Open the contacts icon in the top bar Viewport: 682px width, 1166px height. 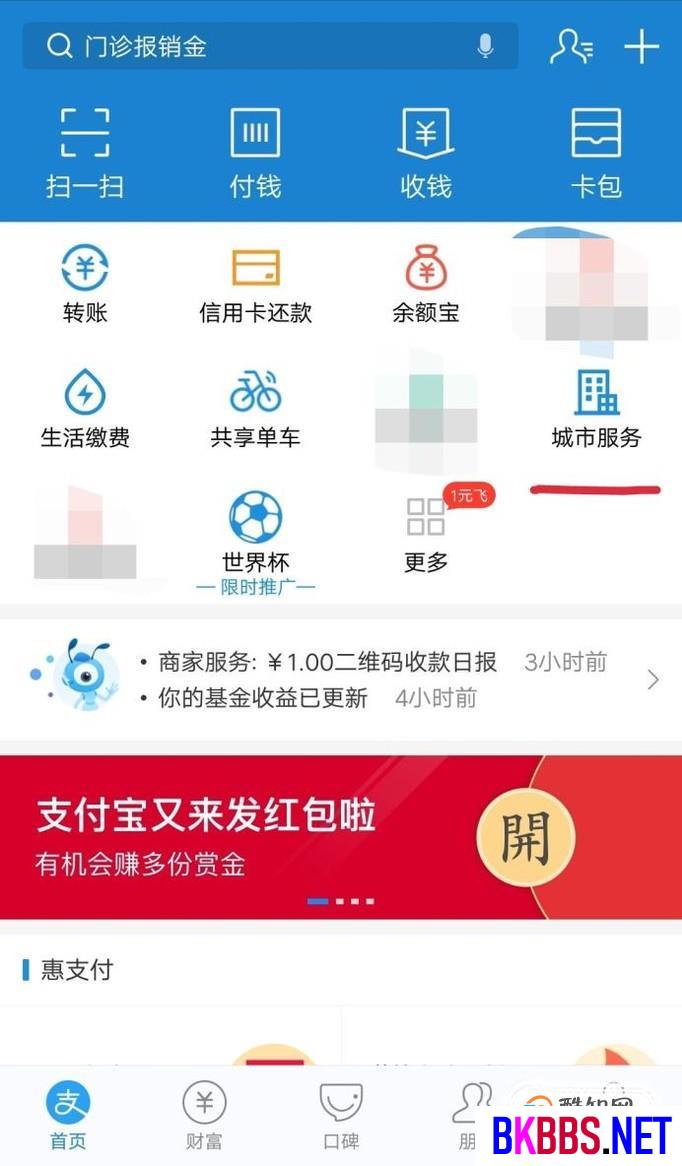pyautogui.click(x=571, y=46)
